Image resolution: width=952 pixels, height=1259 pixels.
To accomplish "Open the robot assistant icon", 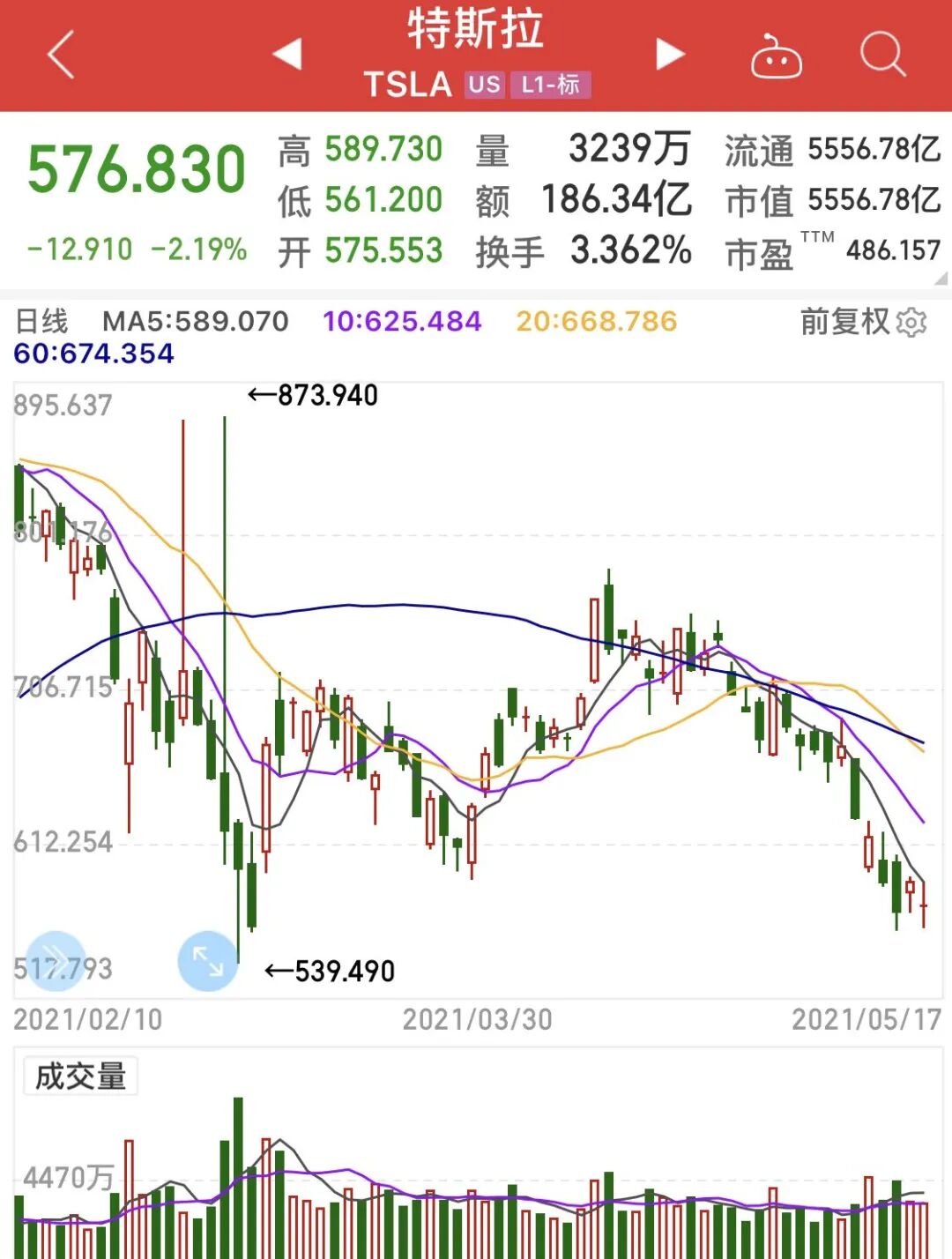I will pyautogui.click(x=776, y=57).
